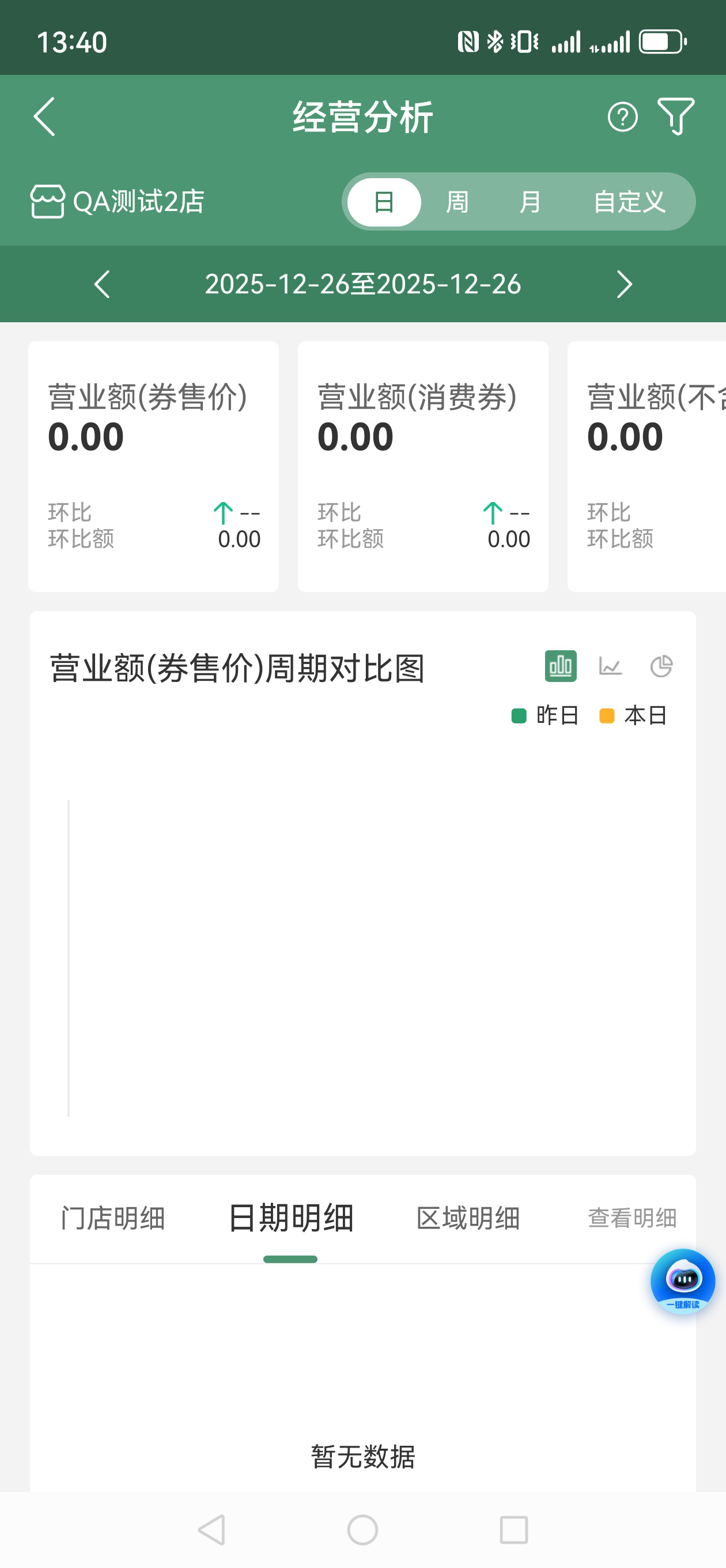The width and height of the screenshot is (726, 1568).
Task: Open the filter funnel icon
Action: tap(675, 116)
